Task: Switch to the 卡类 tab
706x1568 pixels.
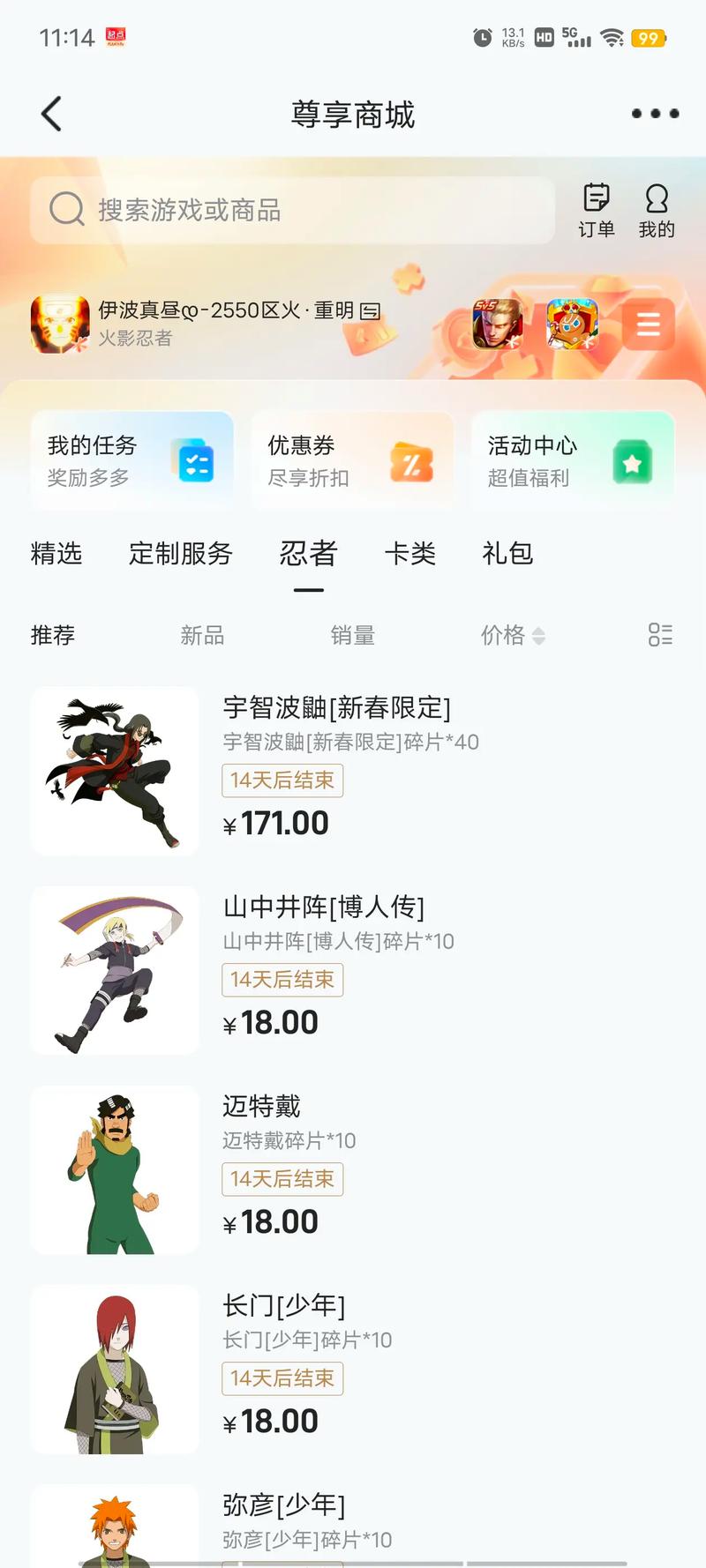Action: pyautogui.click(x=409, y=554)
